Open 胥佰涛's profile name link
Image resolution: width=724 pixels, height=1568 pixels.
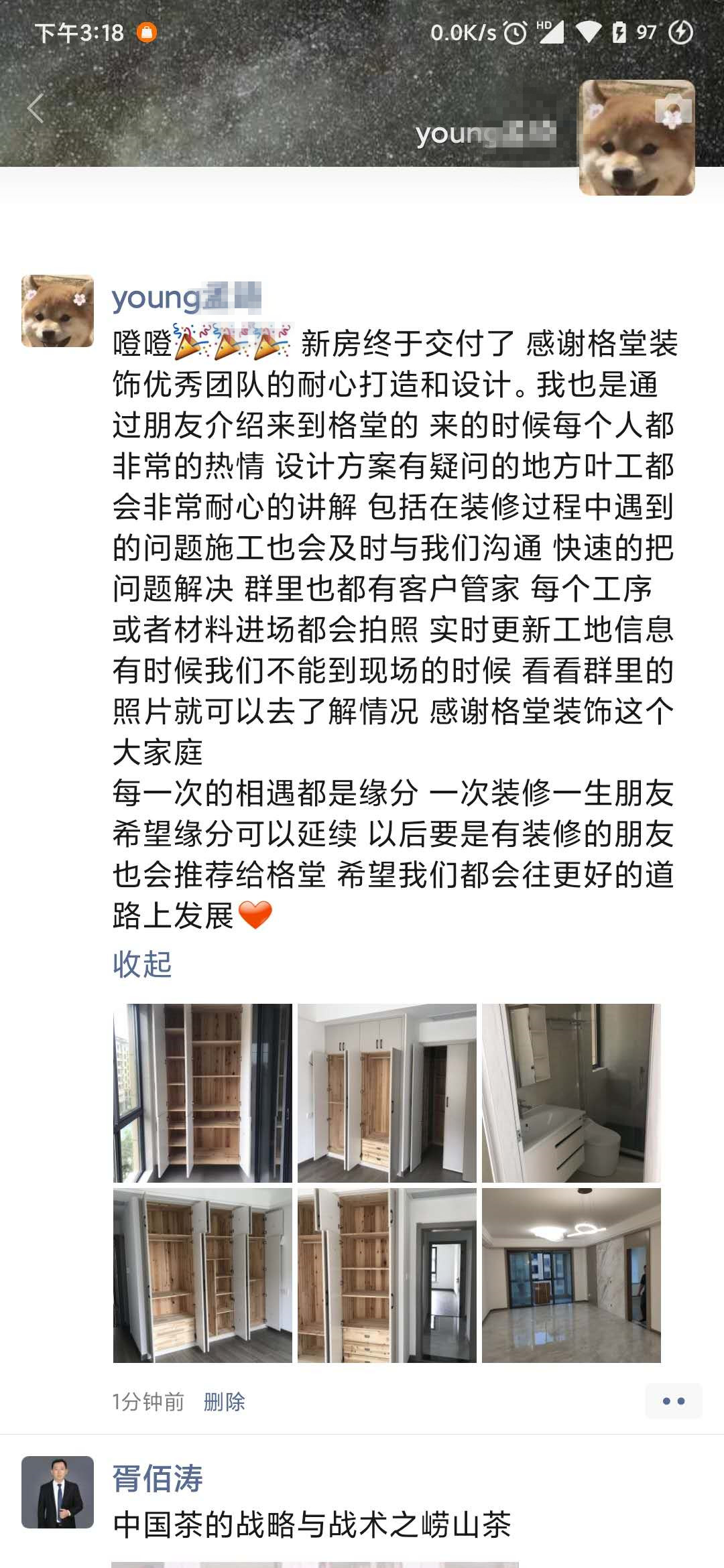[x=158, y=1479]
